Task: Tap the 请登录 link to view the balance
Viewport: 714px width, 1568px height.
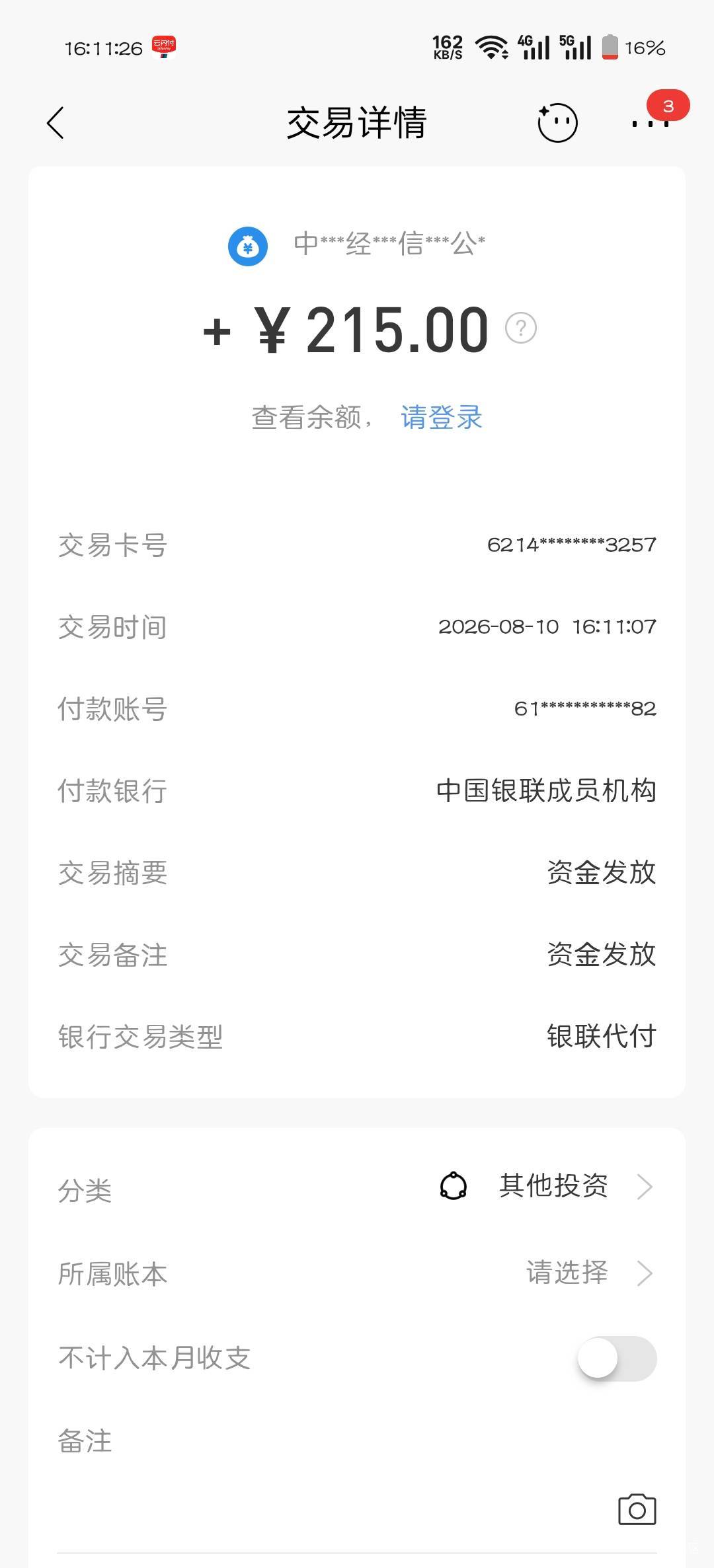Action: pos(442,418)
